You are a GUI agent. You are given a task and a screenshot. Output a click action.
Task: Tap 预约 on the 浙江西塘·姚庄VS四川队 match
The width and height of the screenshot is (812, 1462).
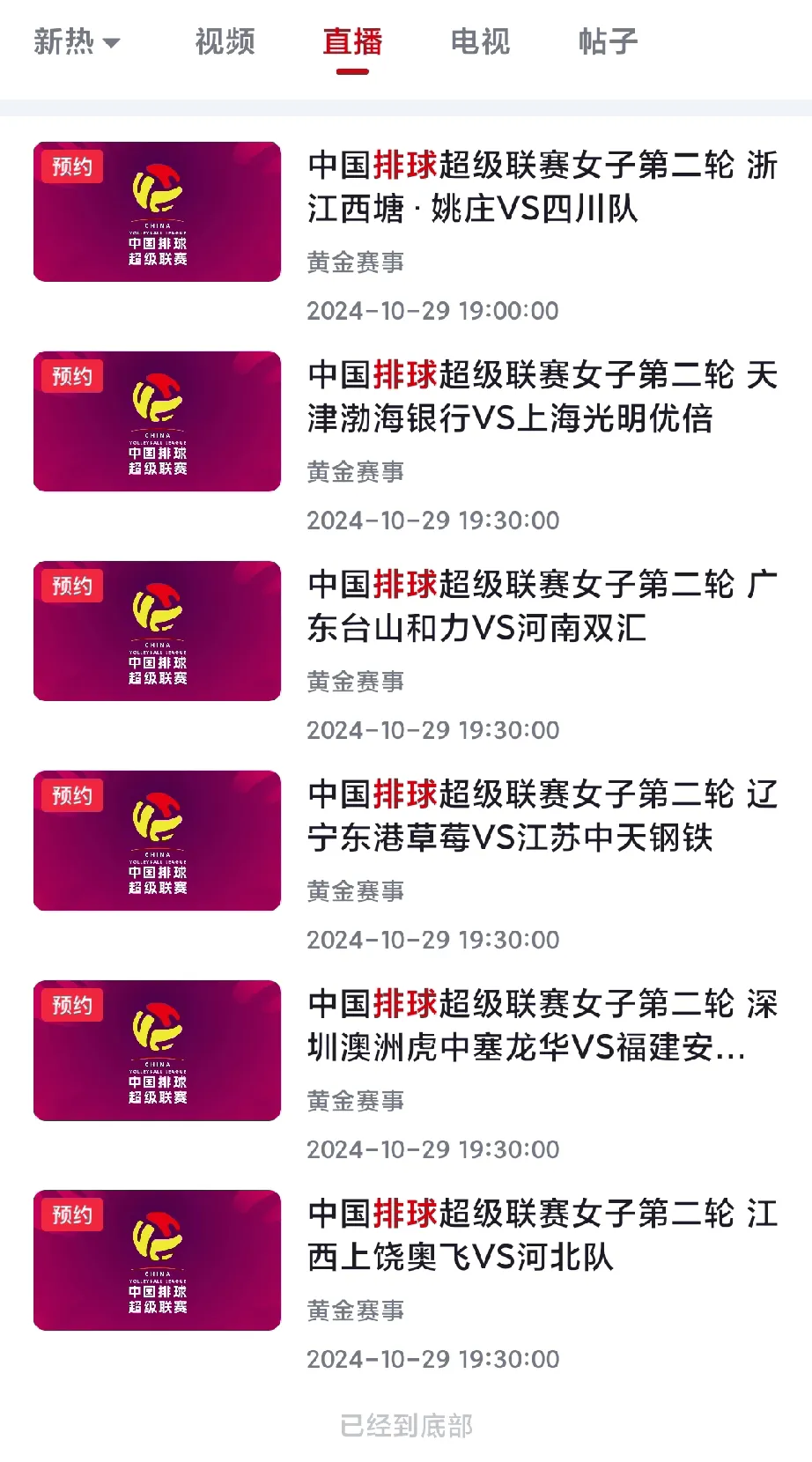(72, 167)
